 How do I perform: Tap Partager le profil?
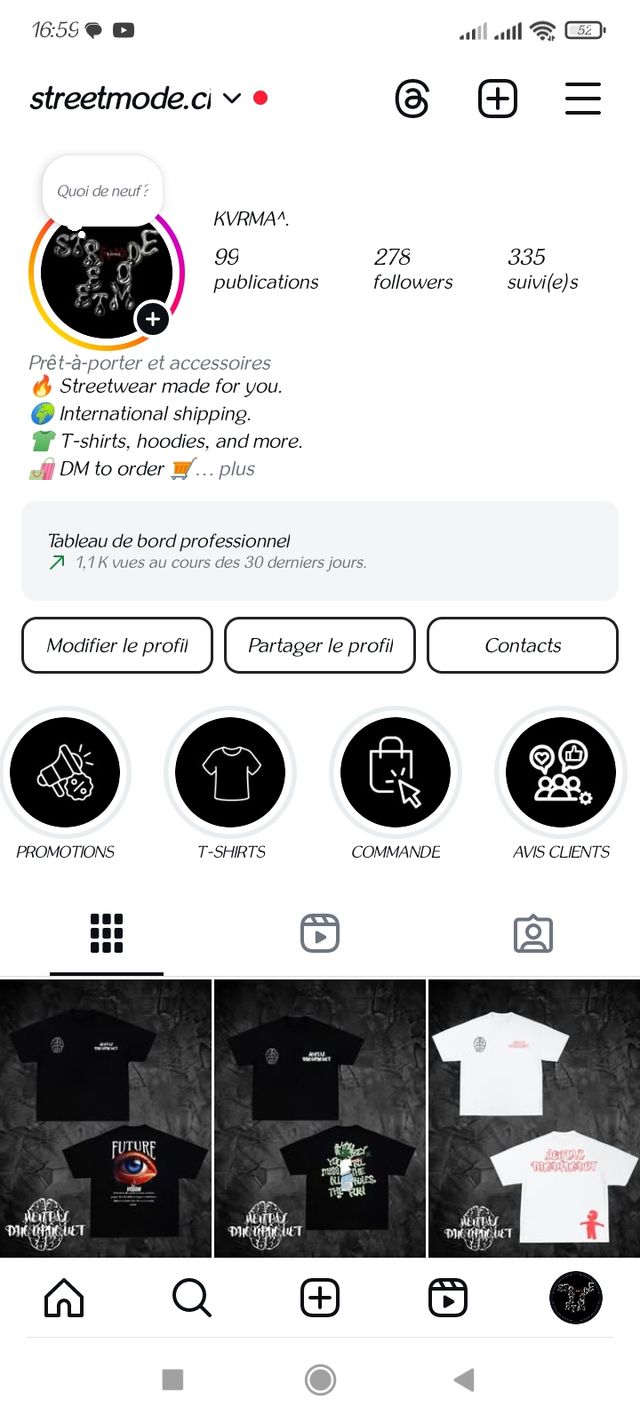(x=320, y=645)
